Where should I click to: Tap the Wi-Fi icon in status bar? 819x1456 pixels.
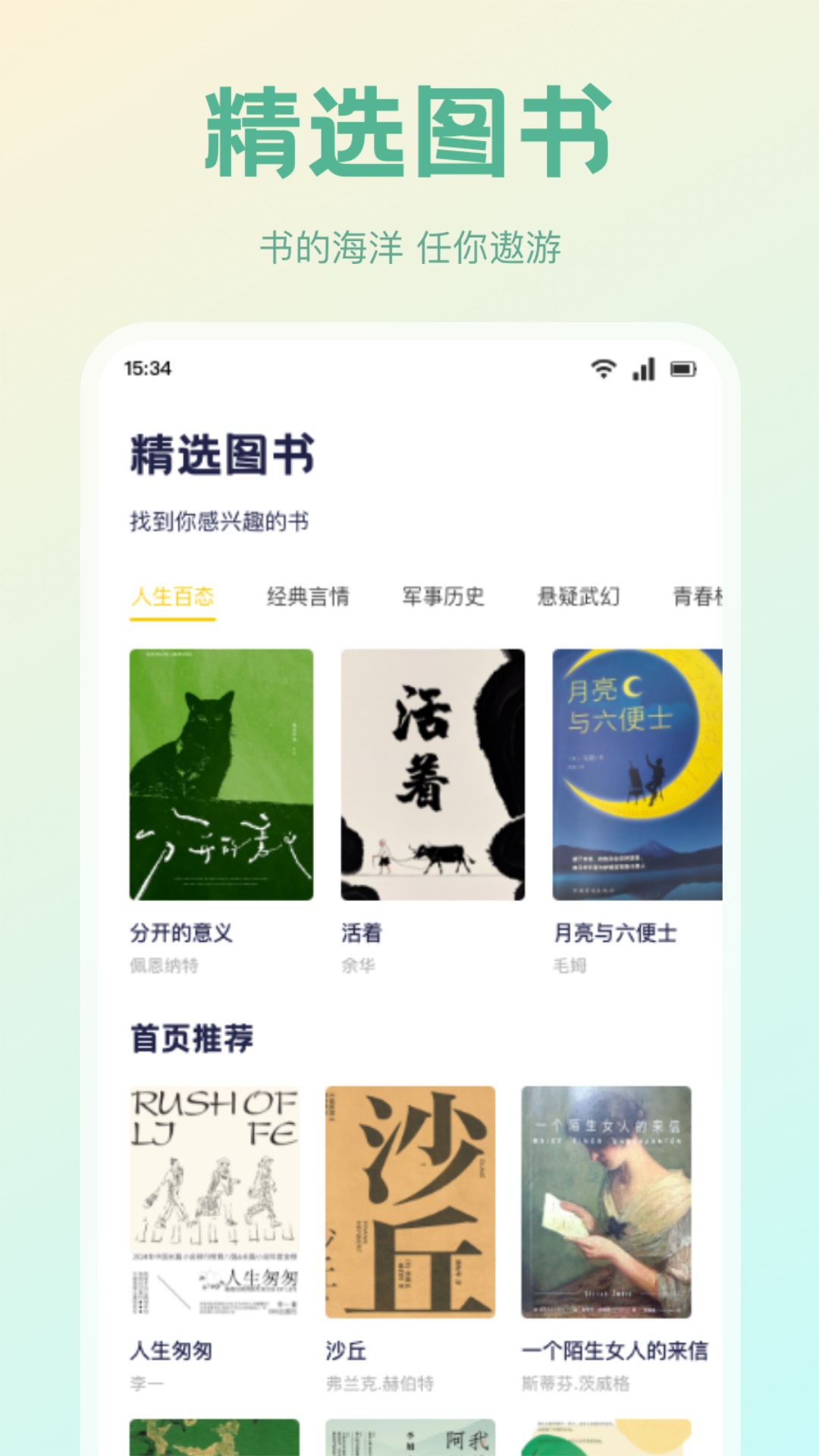[601, 369]
